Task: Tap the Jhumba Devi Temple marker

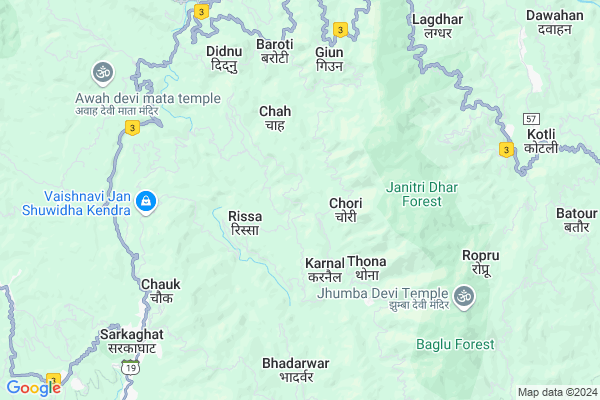Action: coord(463,295)
